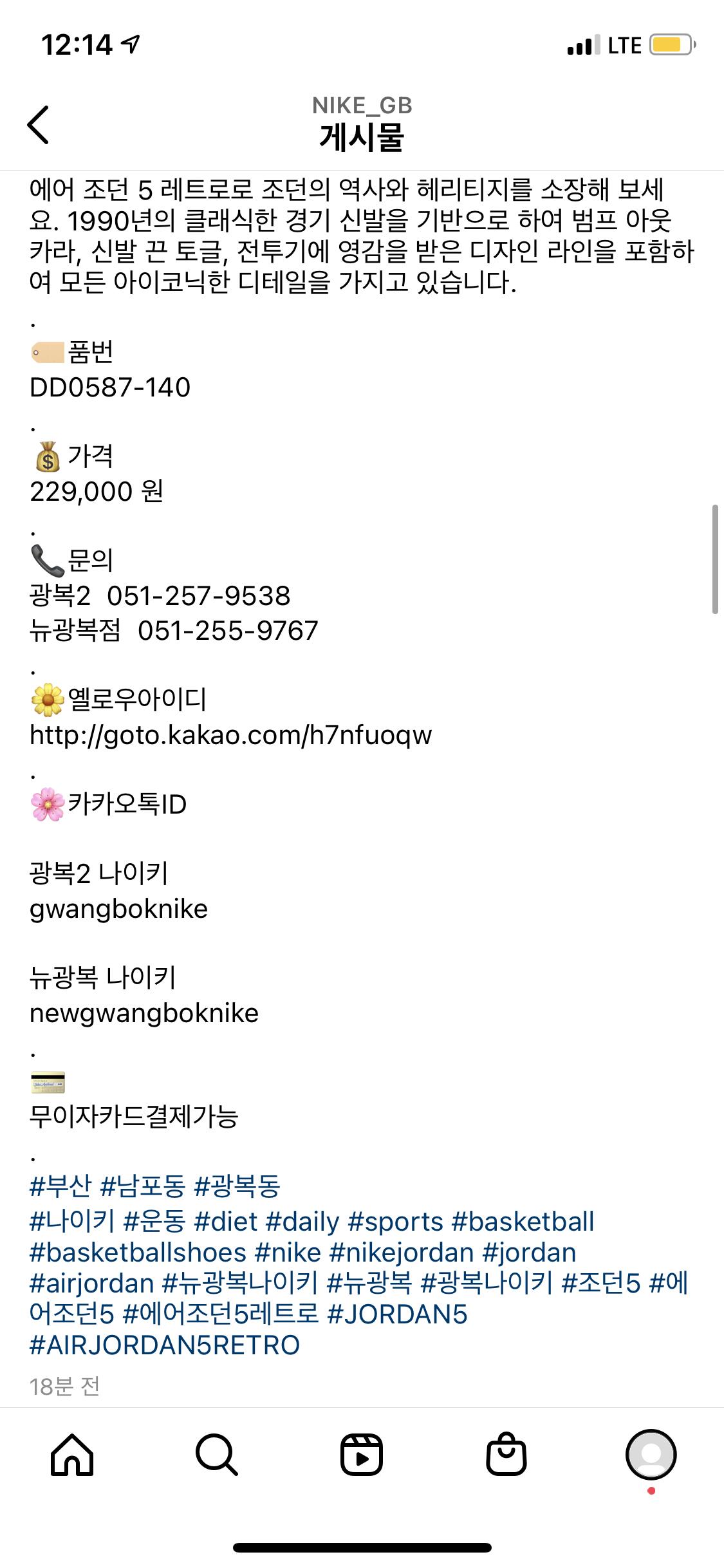Tap the #basketball hashtag

tap(523, 1222)
